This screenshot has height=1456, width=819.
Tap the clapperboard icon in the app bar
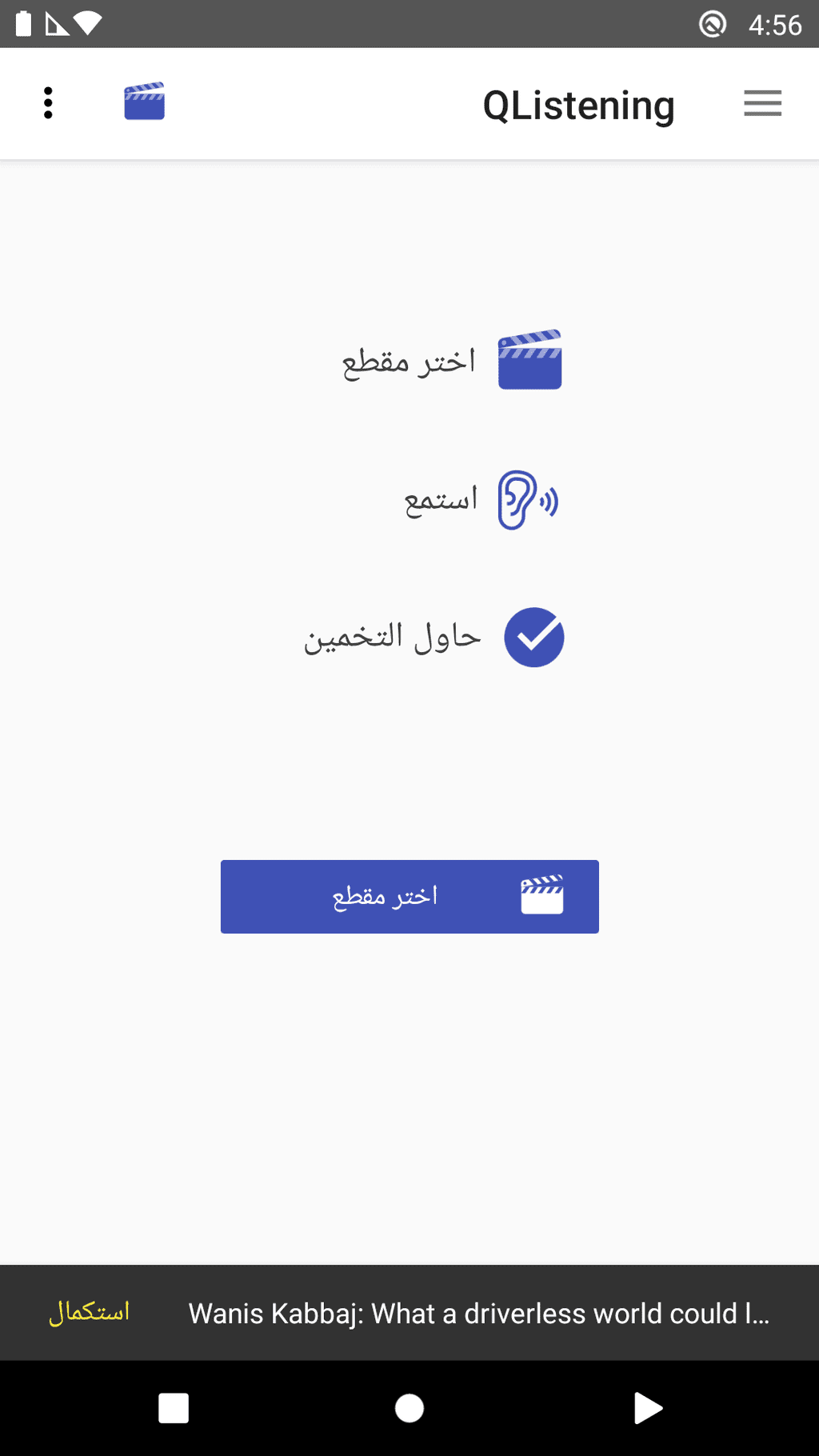pos(145,102)
